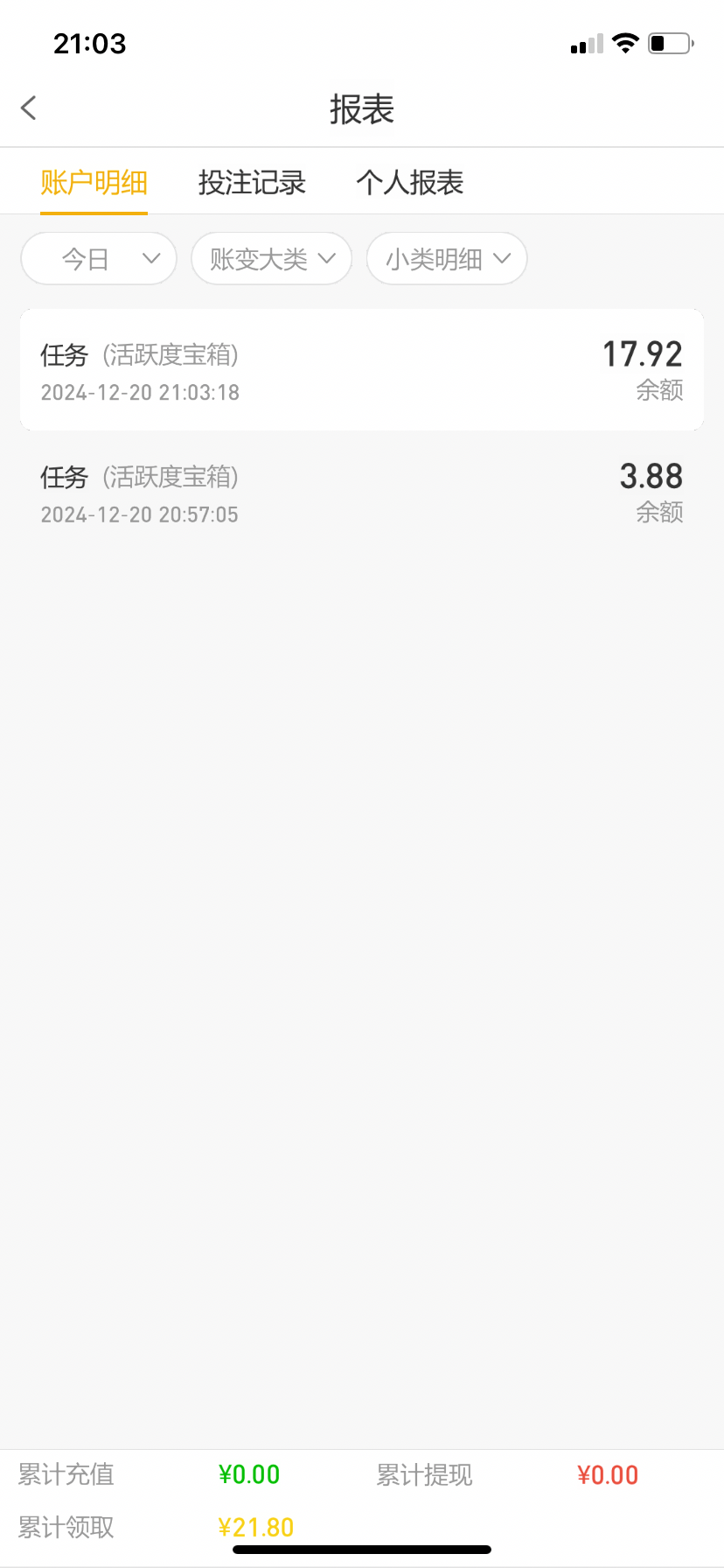Open the 3.88 task record from 20:57:05
This screenshot has width=724, height=1568.
[x=362, y=493]
